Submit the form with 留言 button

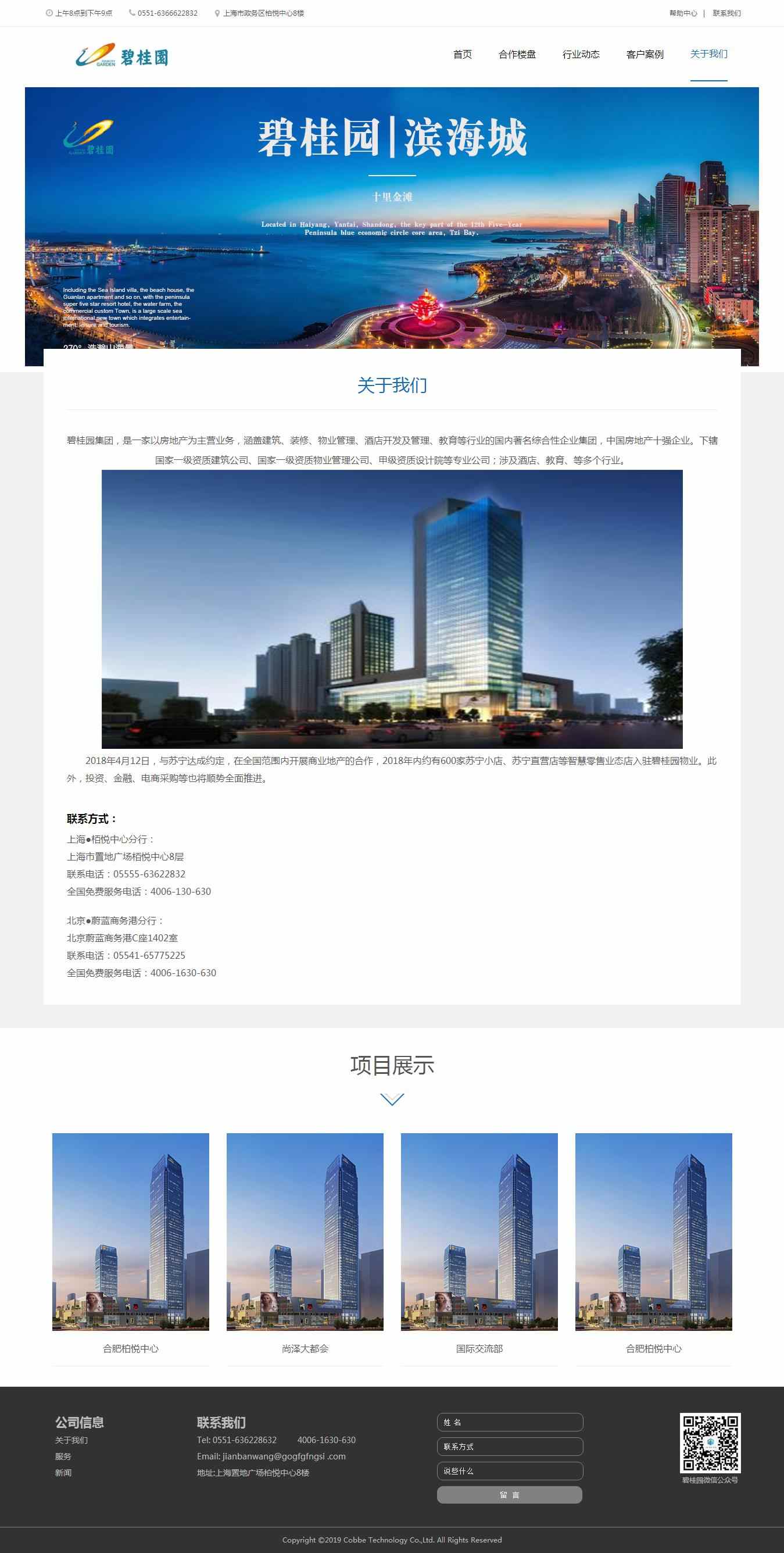(510, 1494)
